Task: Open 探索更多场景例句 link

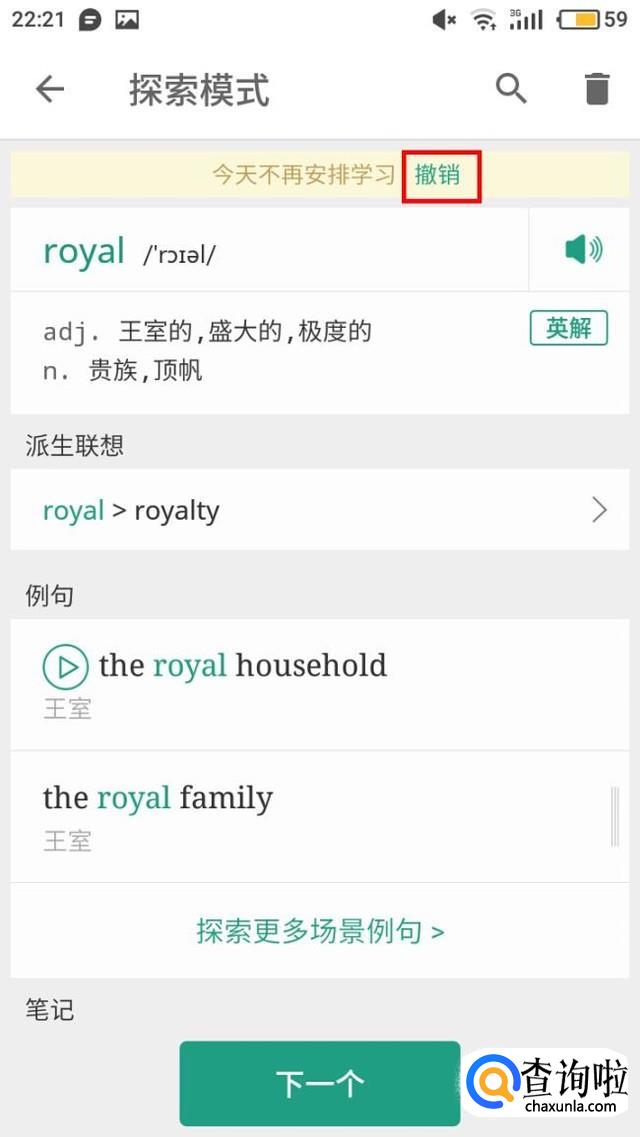Action: [x=320, y=931]
